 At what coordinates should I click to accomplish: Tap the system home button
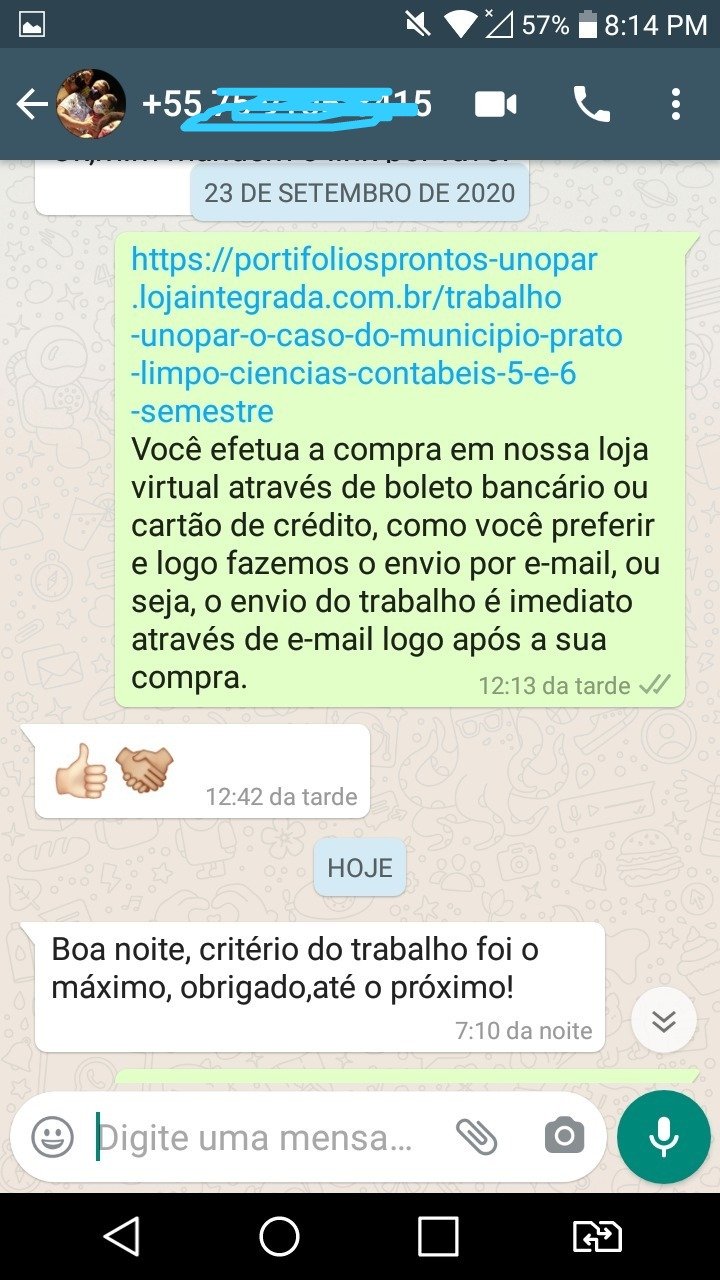(x=279, y=1237)
